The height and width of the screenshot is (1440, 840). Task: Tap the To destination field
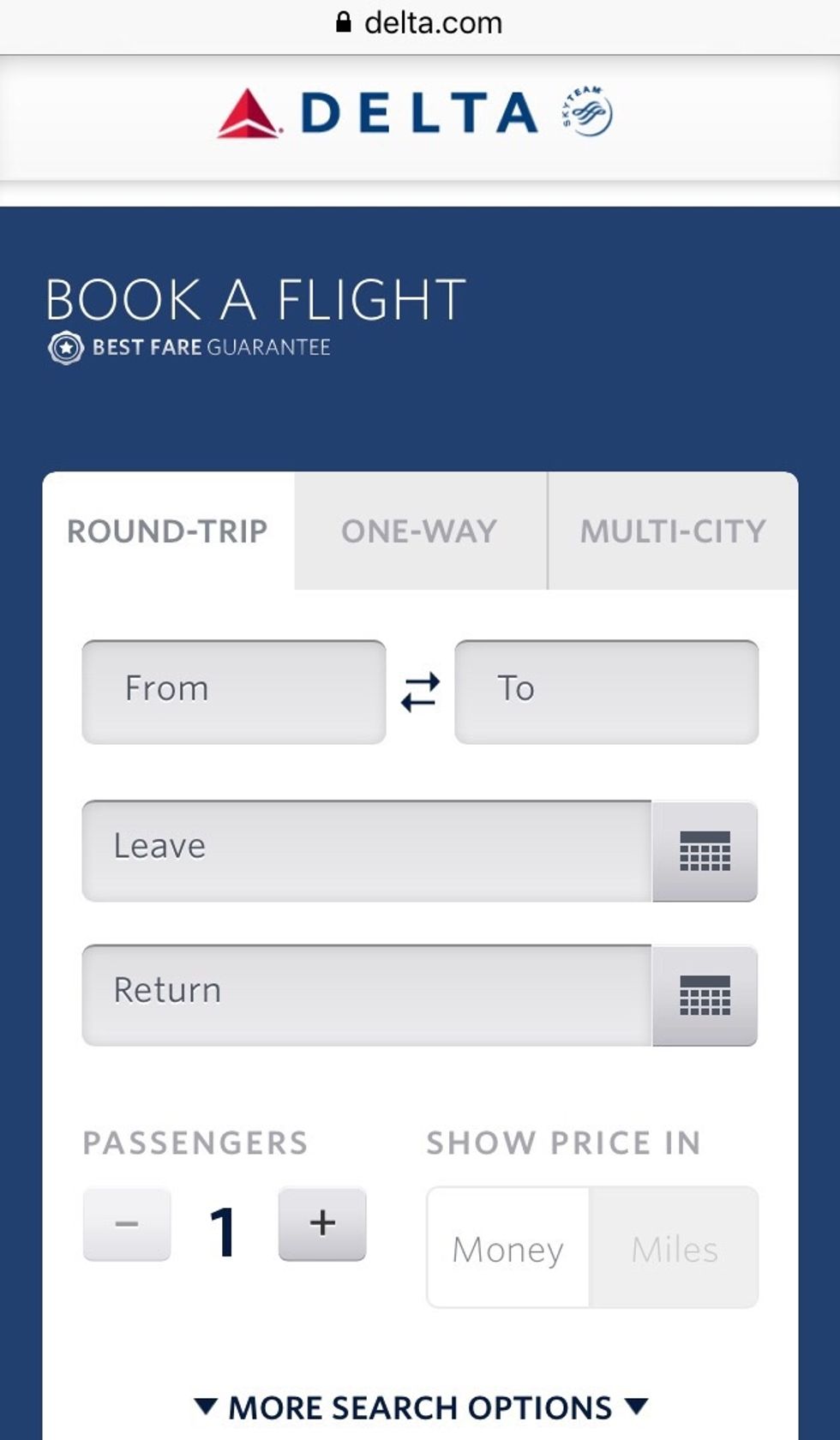pyautogui.click(x=606, y=691)
